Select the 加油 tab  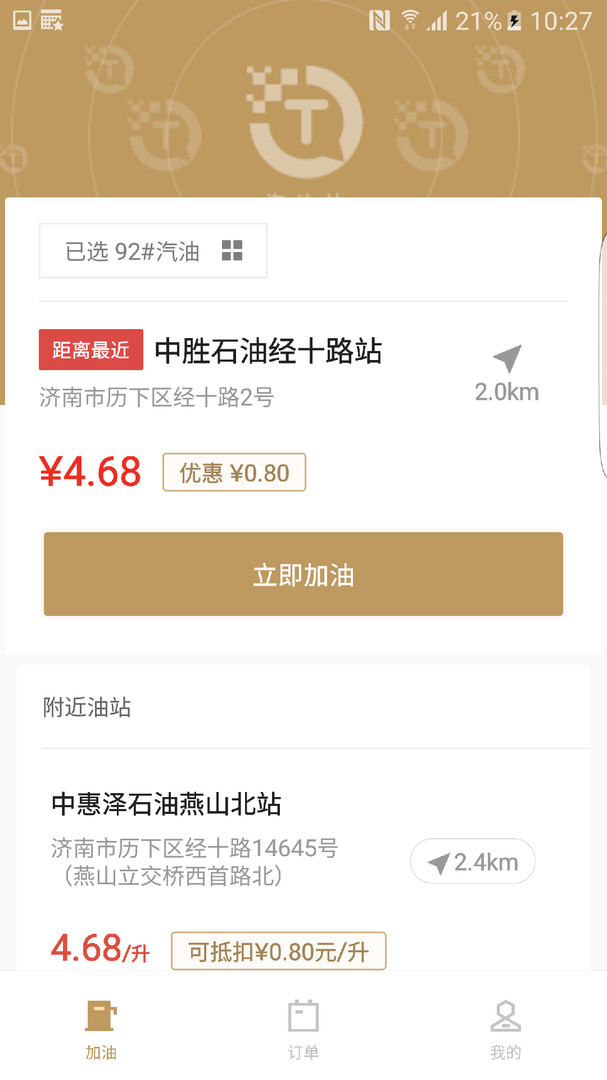[x=101, y=1029]
